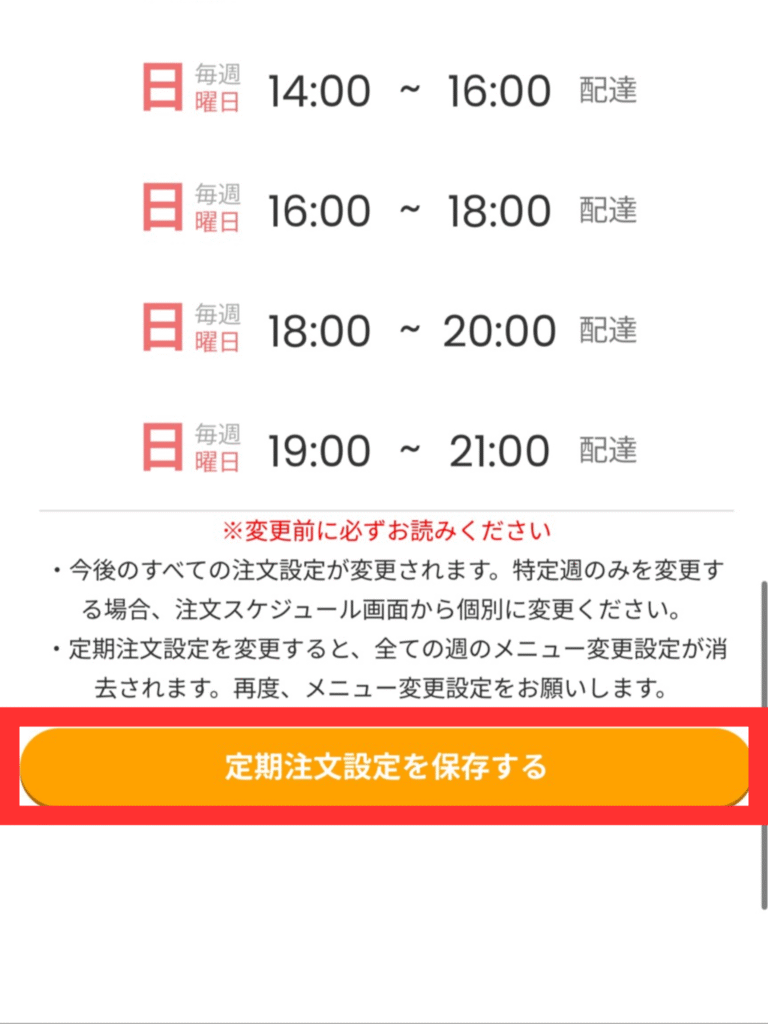This screenshot has height=1024, width=768.
Task: Pick the Sunday 18:00 ~ 20:00 delivery slot
Action: coord(388,330)
